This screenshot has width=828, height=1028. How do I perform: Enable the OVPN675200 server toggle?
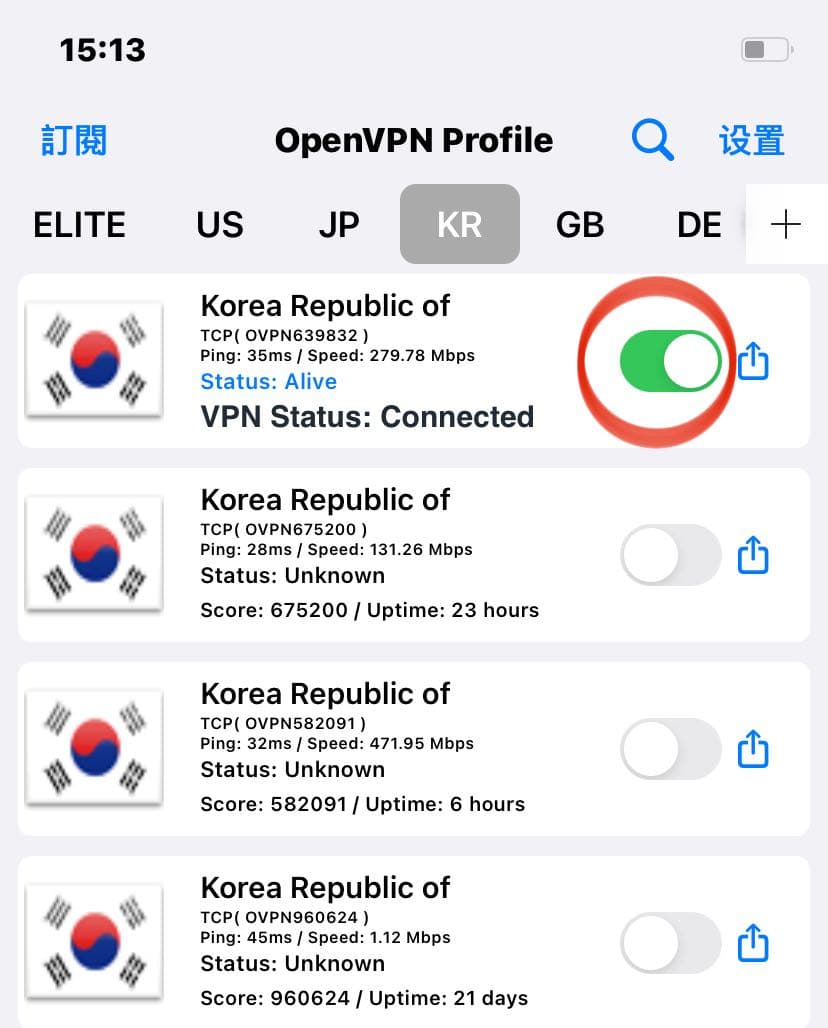(x=670, y=555)
